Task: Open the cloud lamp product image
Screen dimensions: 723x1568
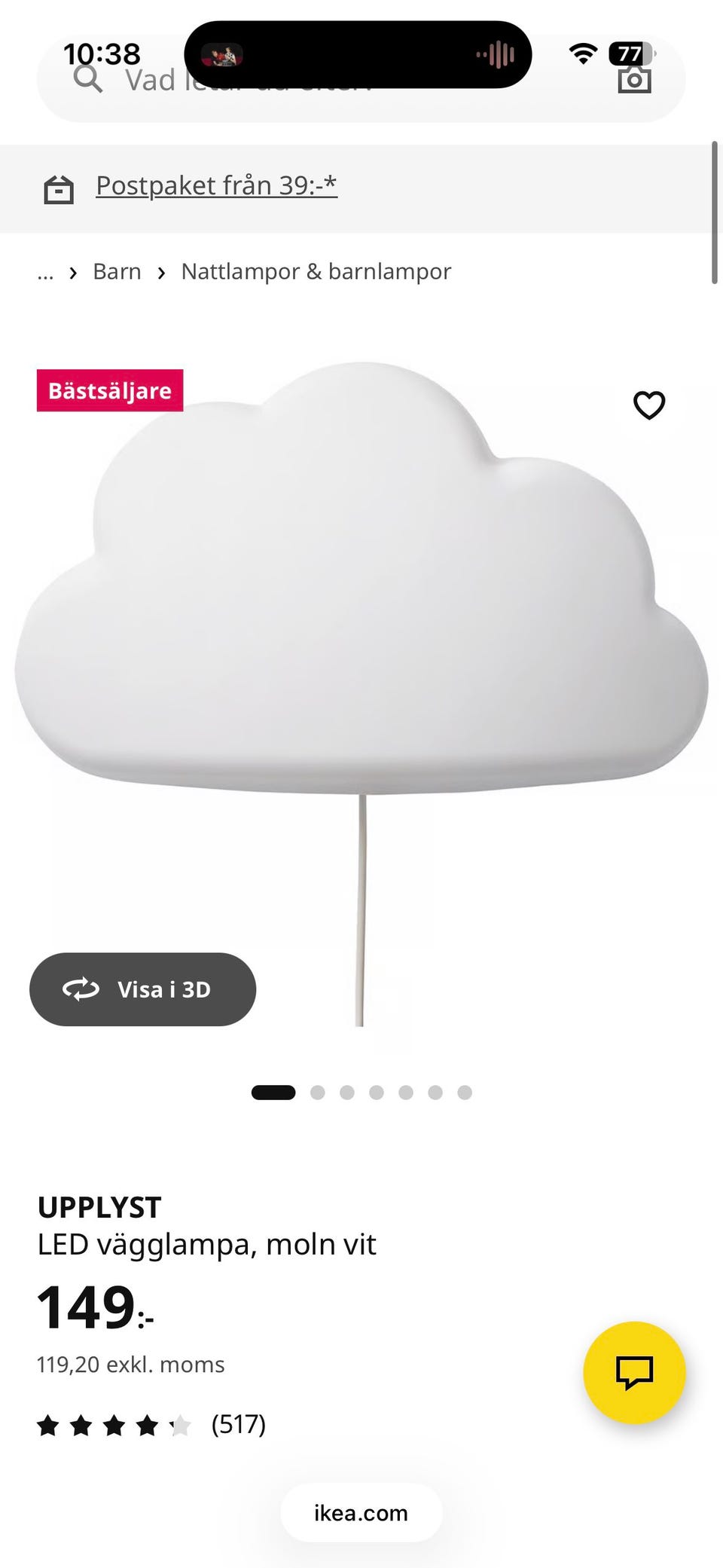Action: (361, 693)
